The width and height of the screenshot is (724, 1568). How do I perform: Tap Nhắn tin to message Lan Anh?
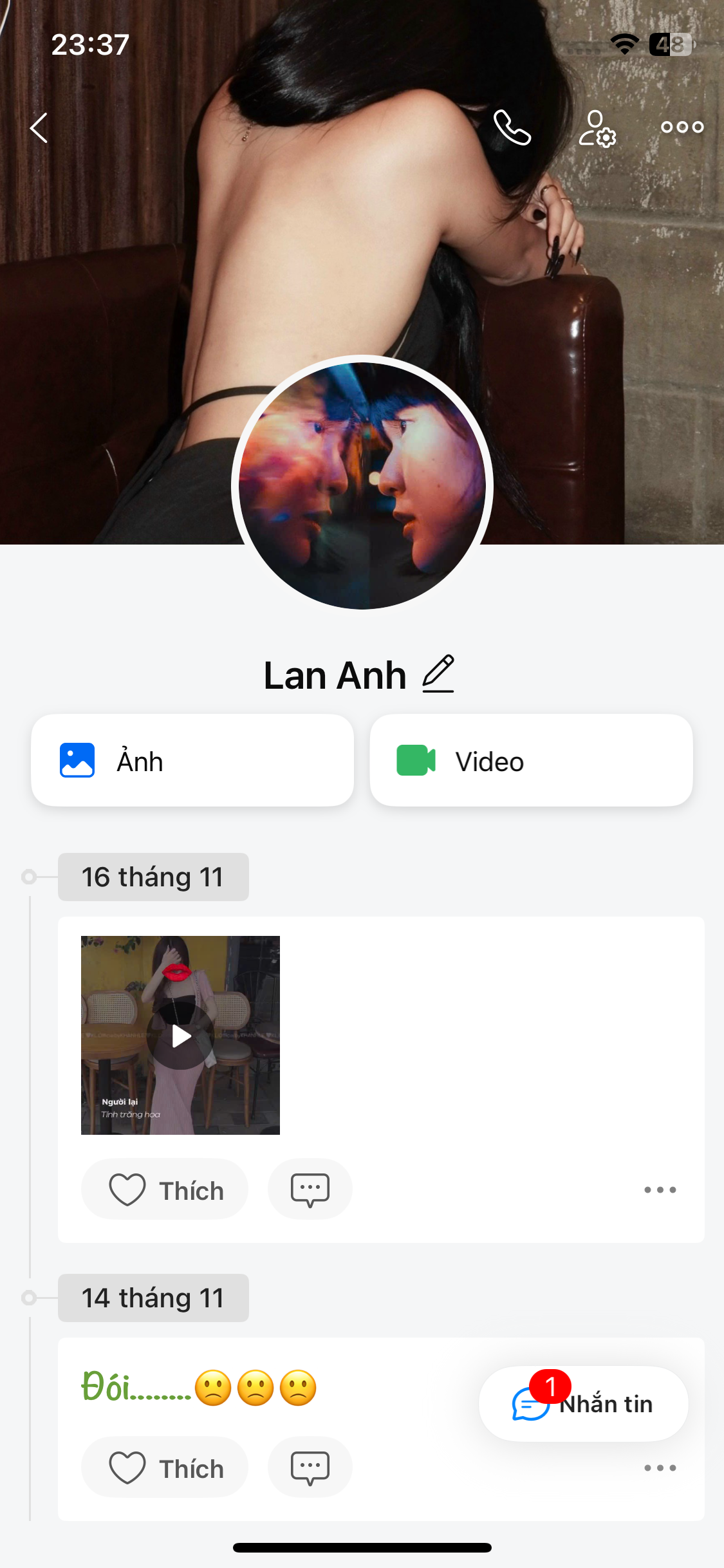pyautogui.click(x=584, y=1404)
